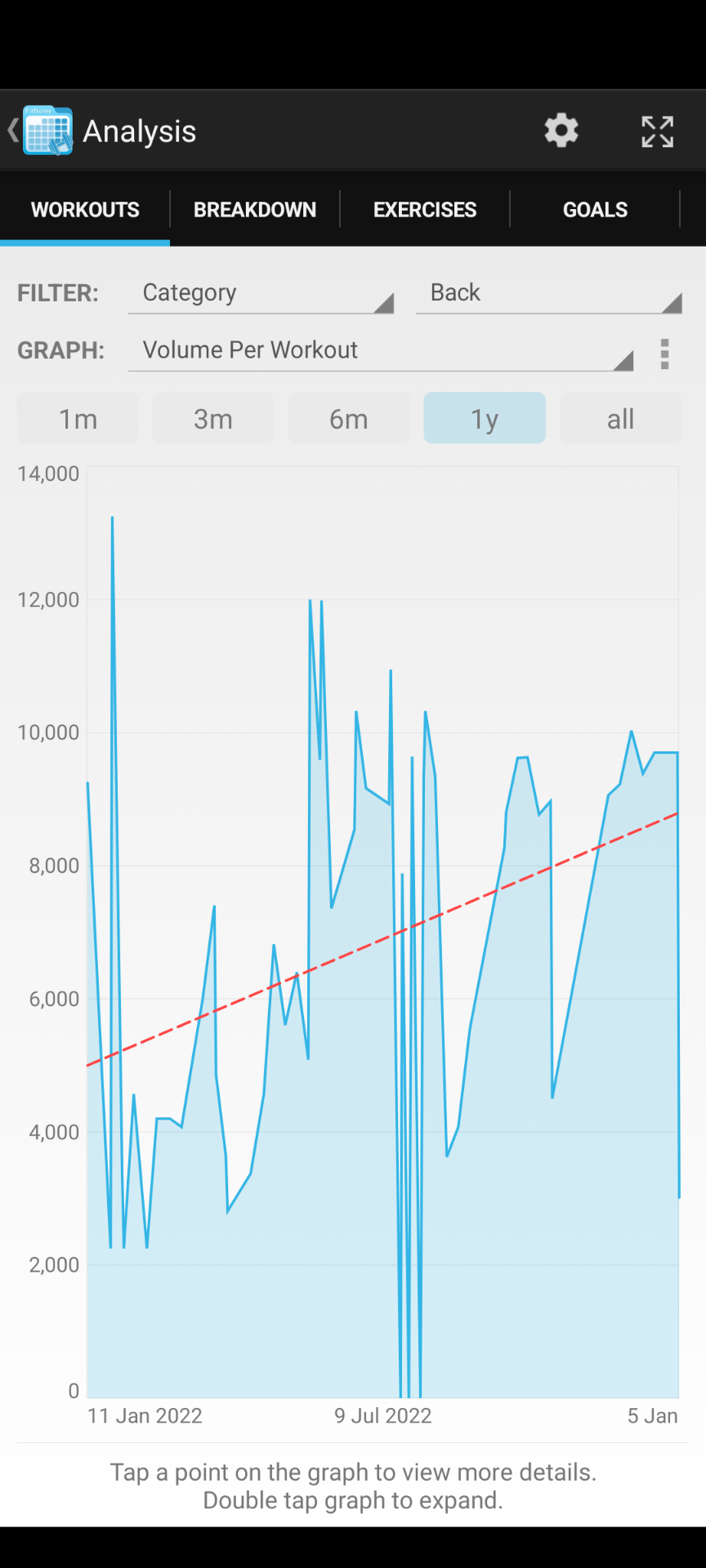
Task: Expand the graph to fullscreen
Action: 658,131
